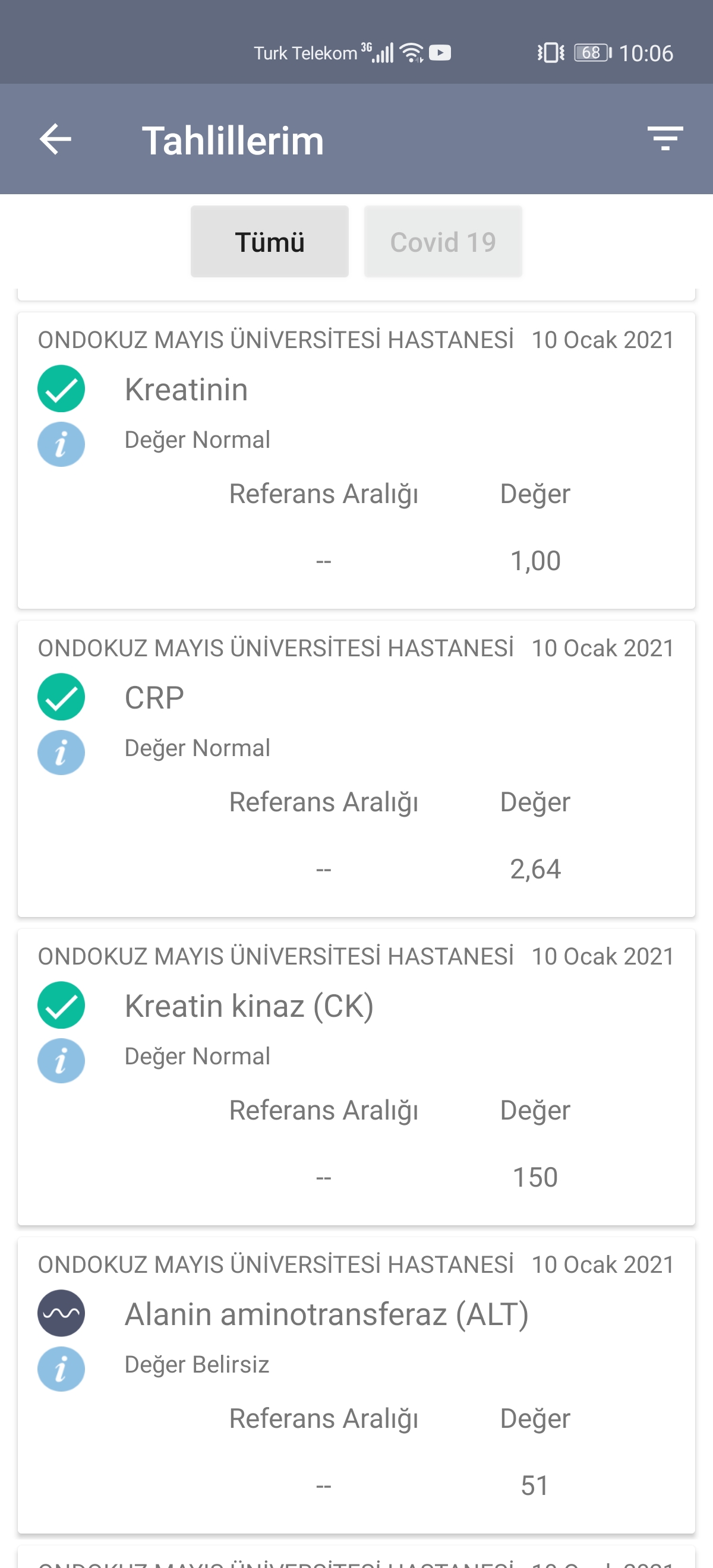Open the filter options icon
The height and width of the screenshot is (1568, 713).
[665, 139]
